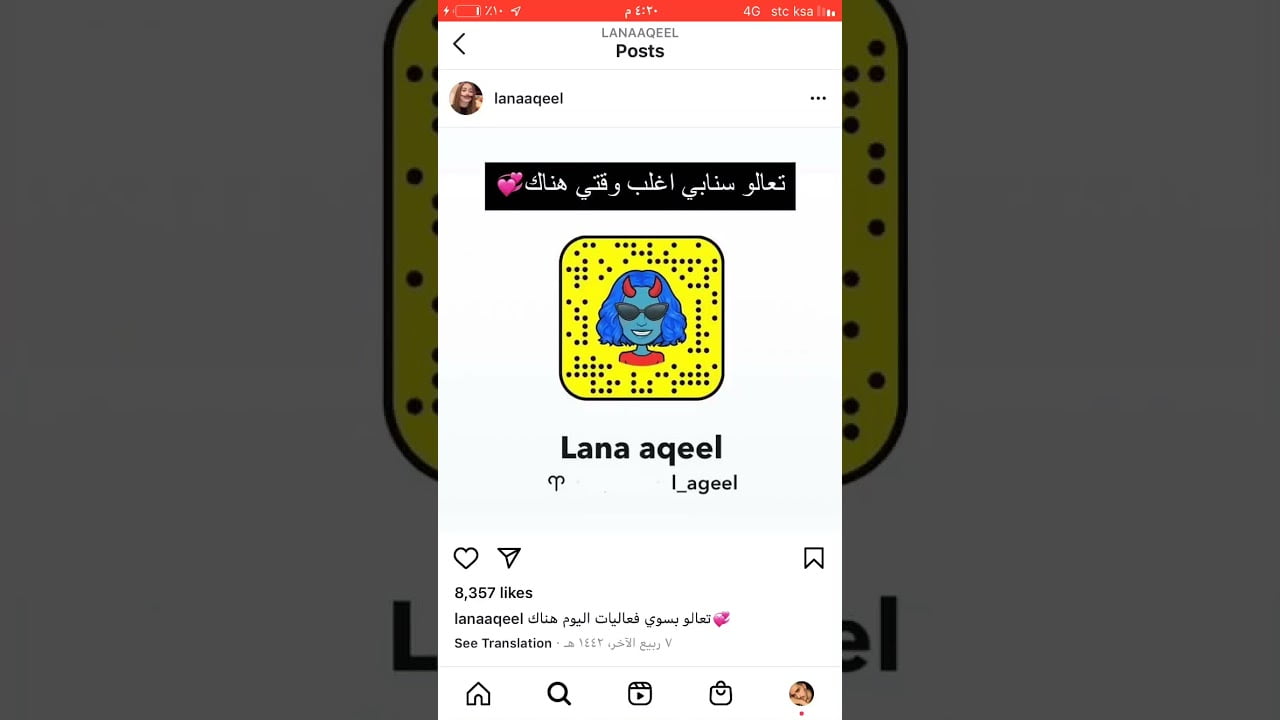Open the lanaaqeel username link in header
The image size is (1280, 720).
pos(528,98)
